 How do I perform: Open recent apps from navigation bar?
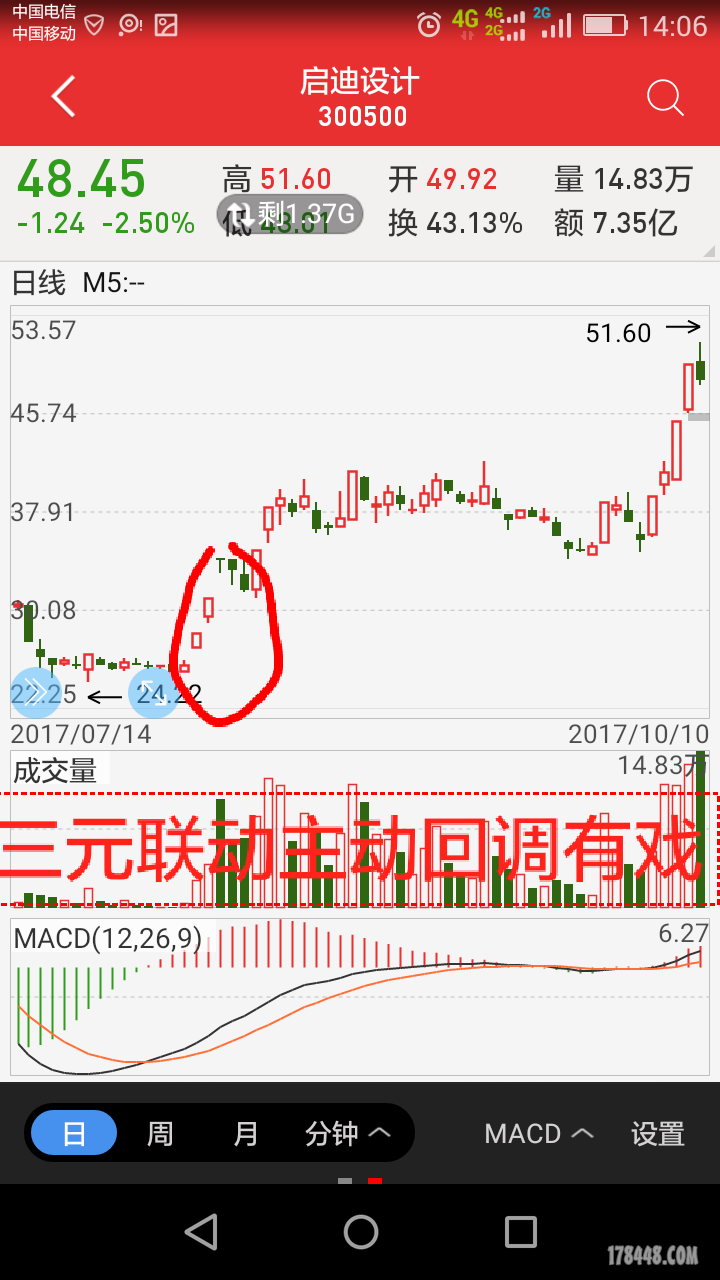point(520,1232)
